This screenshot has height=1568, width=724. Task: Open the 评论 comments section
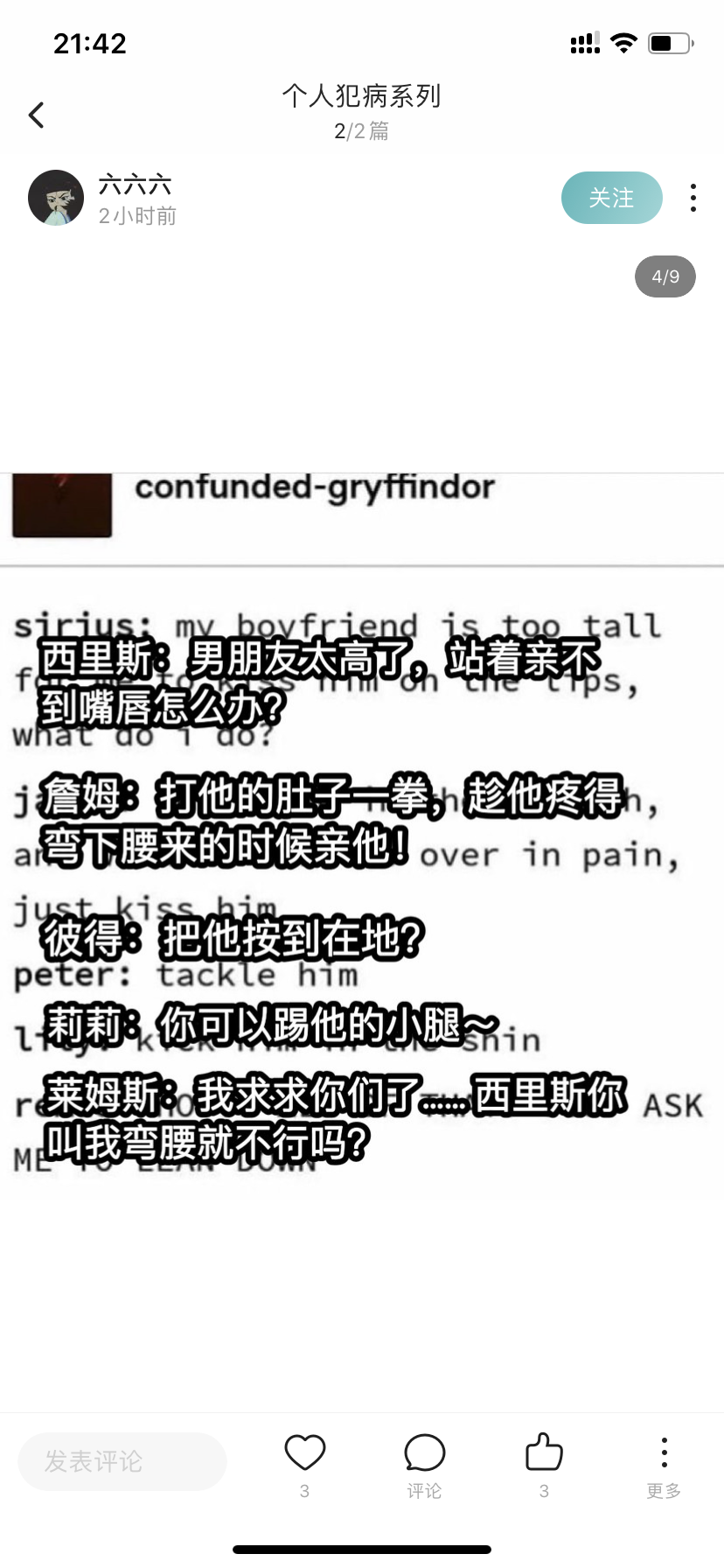[424, 1465]
